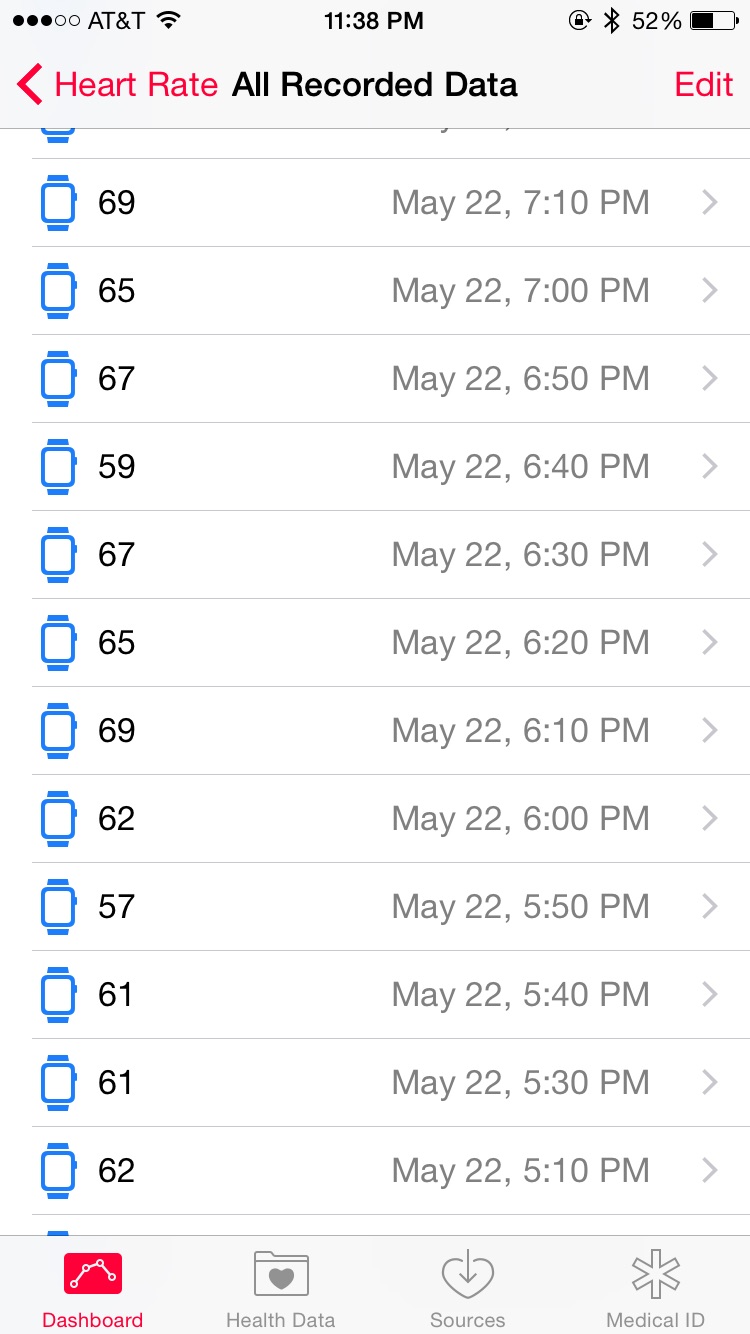Screen dimensions: 750x1334
Task: Open the May 22, 5:30 PM reading
Action: [x=390, y=1083]
